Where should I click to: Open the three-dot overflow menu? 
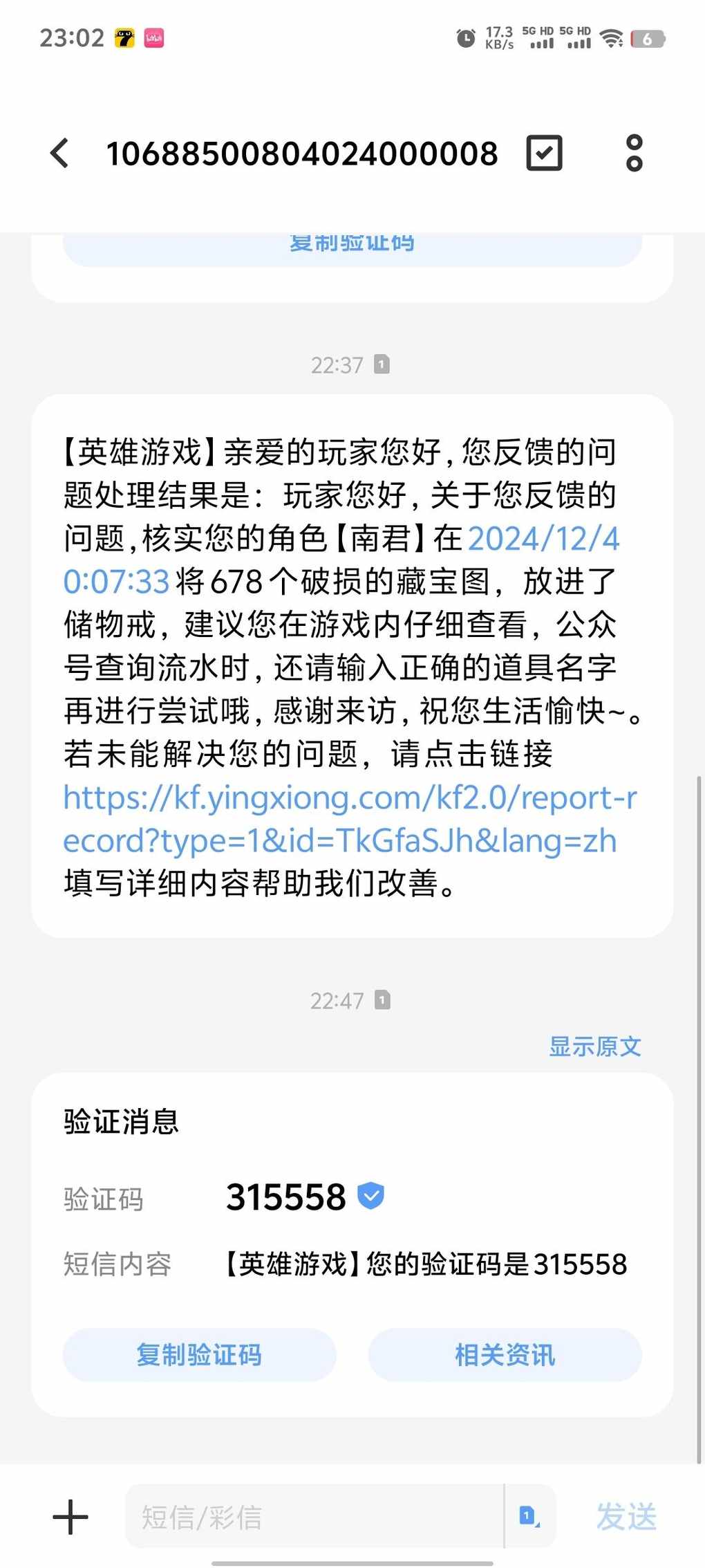coord(634,153)
